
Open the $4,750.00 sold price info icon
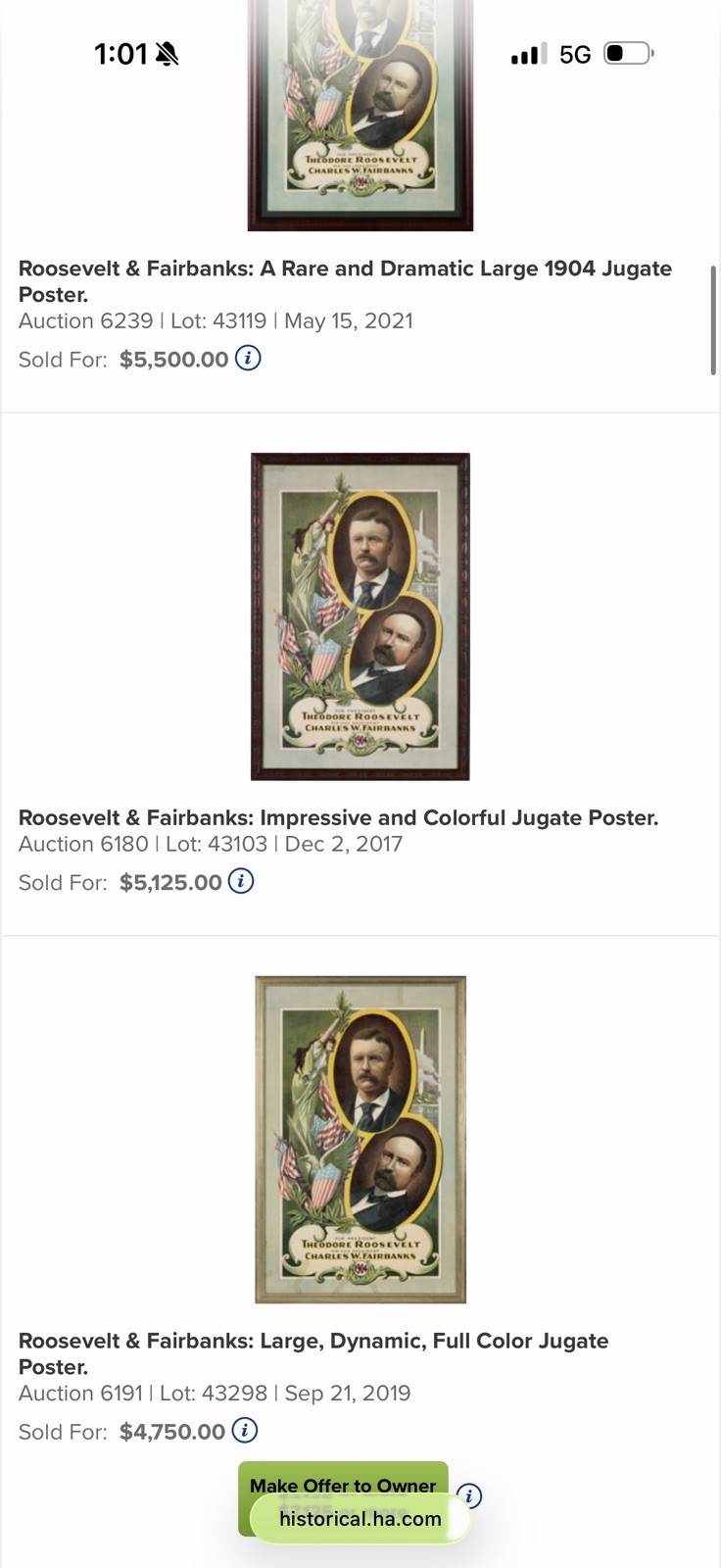pos(245,1431)
